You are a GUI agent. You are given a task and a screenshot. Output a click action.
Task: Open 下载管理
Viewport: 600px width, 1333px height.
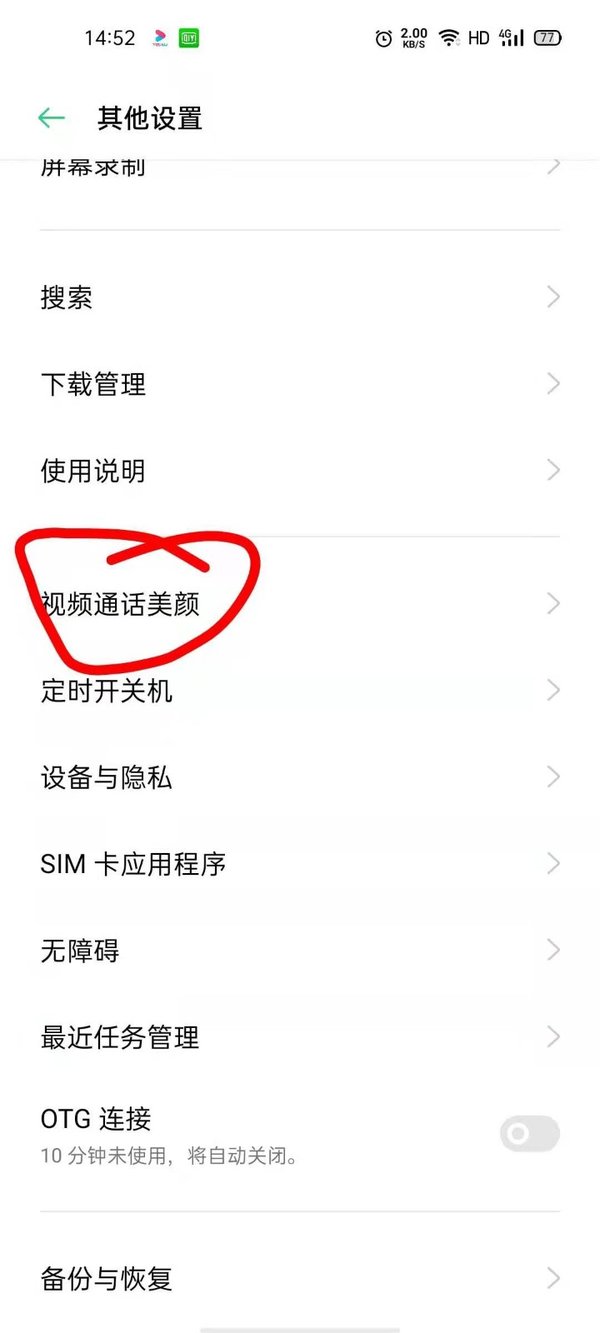[x=300, y=384]
